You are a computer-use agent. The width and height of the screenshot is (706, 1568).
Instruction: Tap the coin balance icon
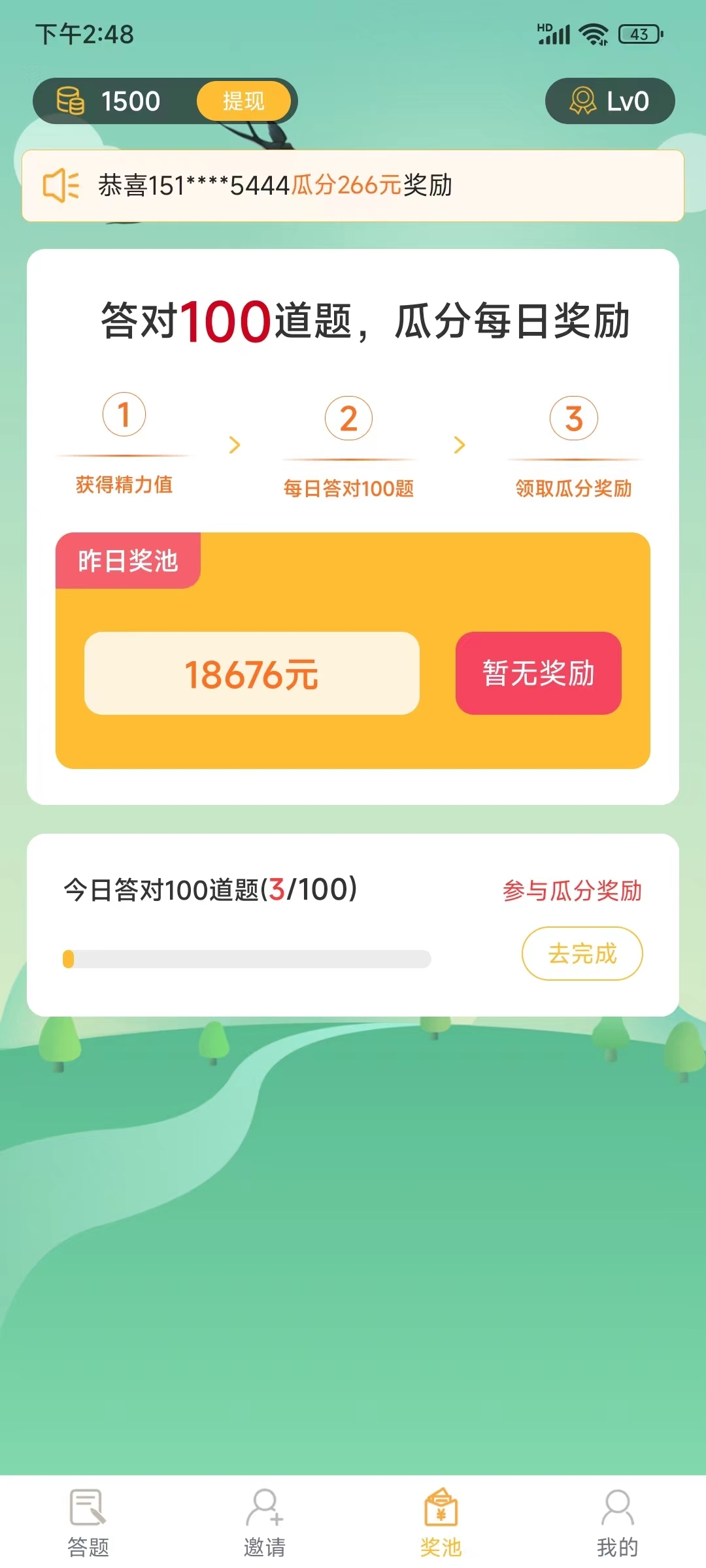pos(69,101)
